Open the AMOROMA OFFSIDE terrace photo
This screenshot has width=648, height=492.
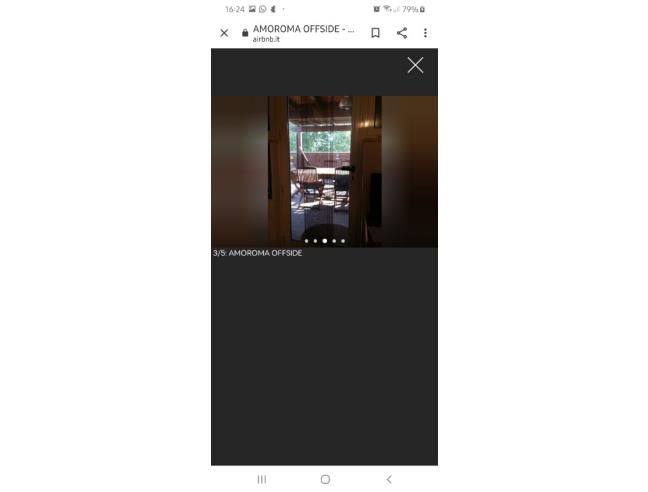point(324,170)
